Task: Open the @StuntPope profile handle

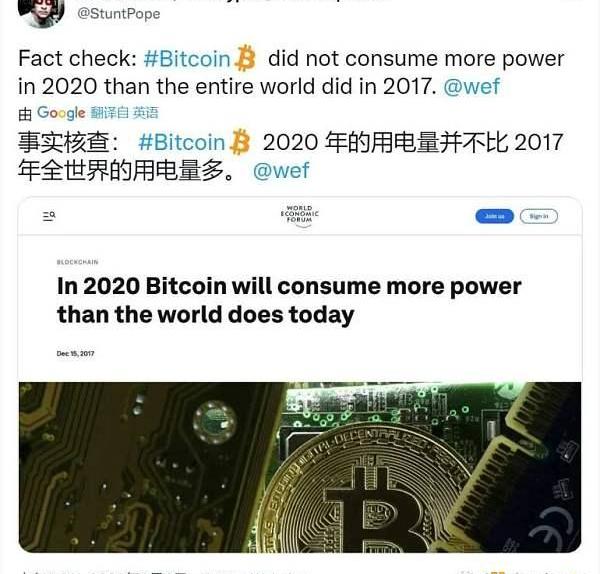Action: 118,14
